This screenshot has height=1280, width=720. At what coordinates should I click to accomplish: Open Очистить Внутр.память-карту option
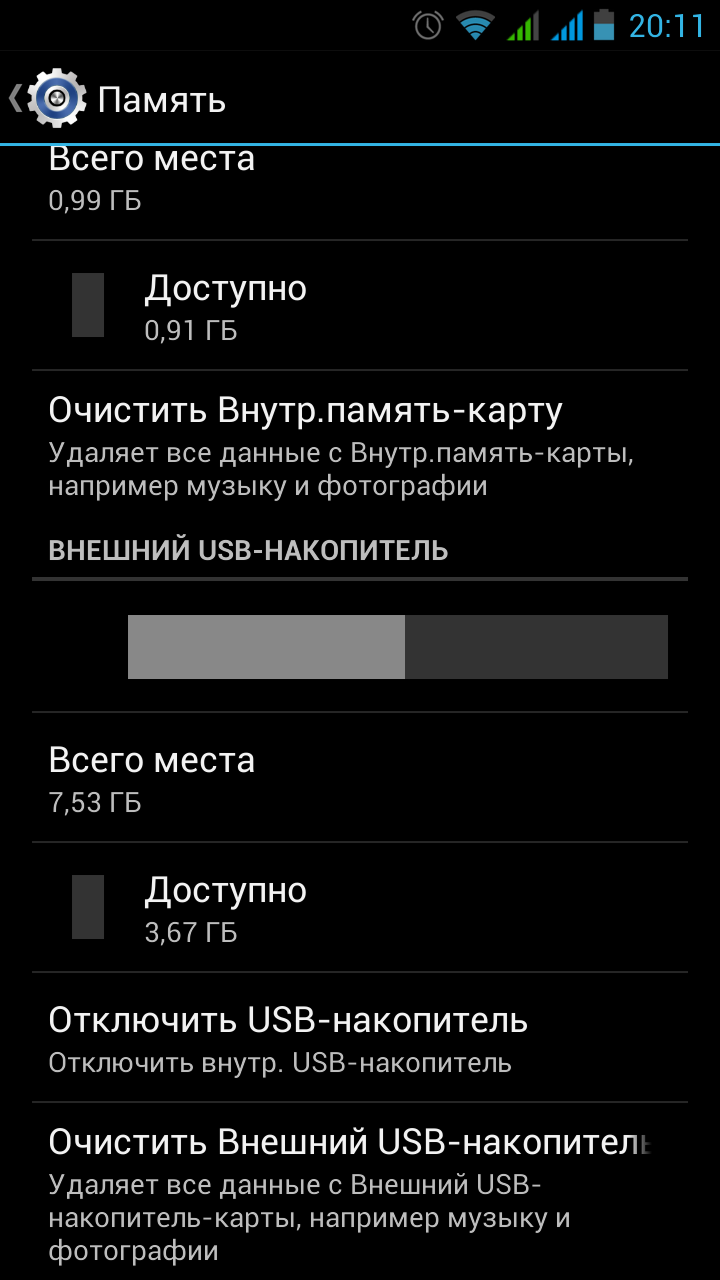tap(358, 446)
